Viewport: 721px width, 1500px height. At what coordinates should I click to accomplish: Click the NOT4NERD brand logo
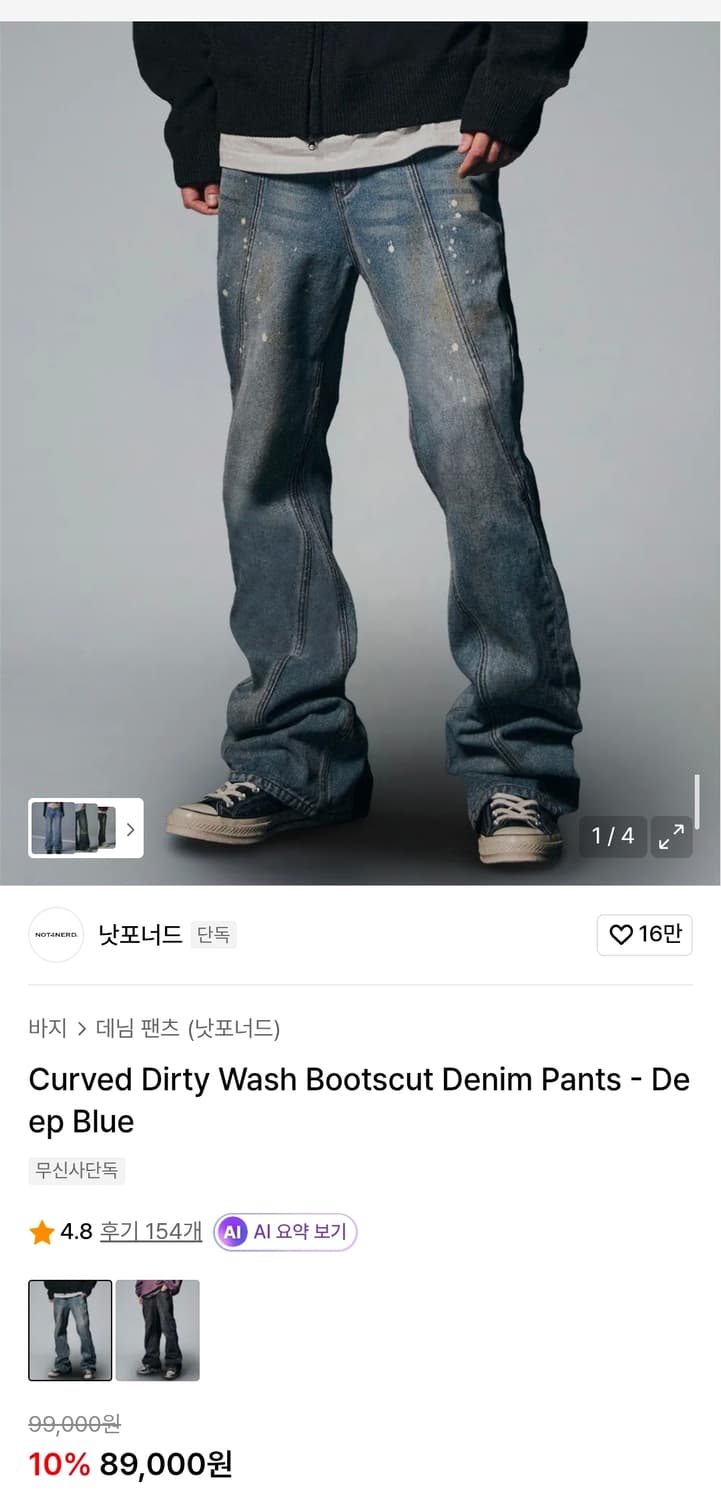55,934
